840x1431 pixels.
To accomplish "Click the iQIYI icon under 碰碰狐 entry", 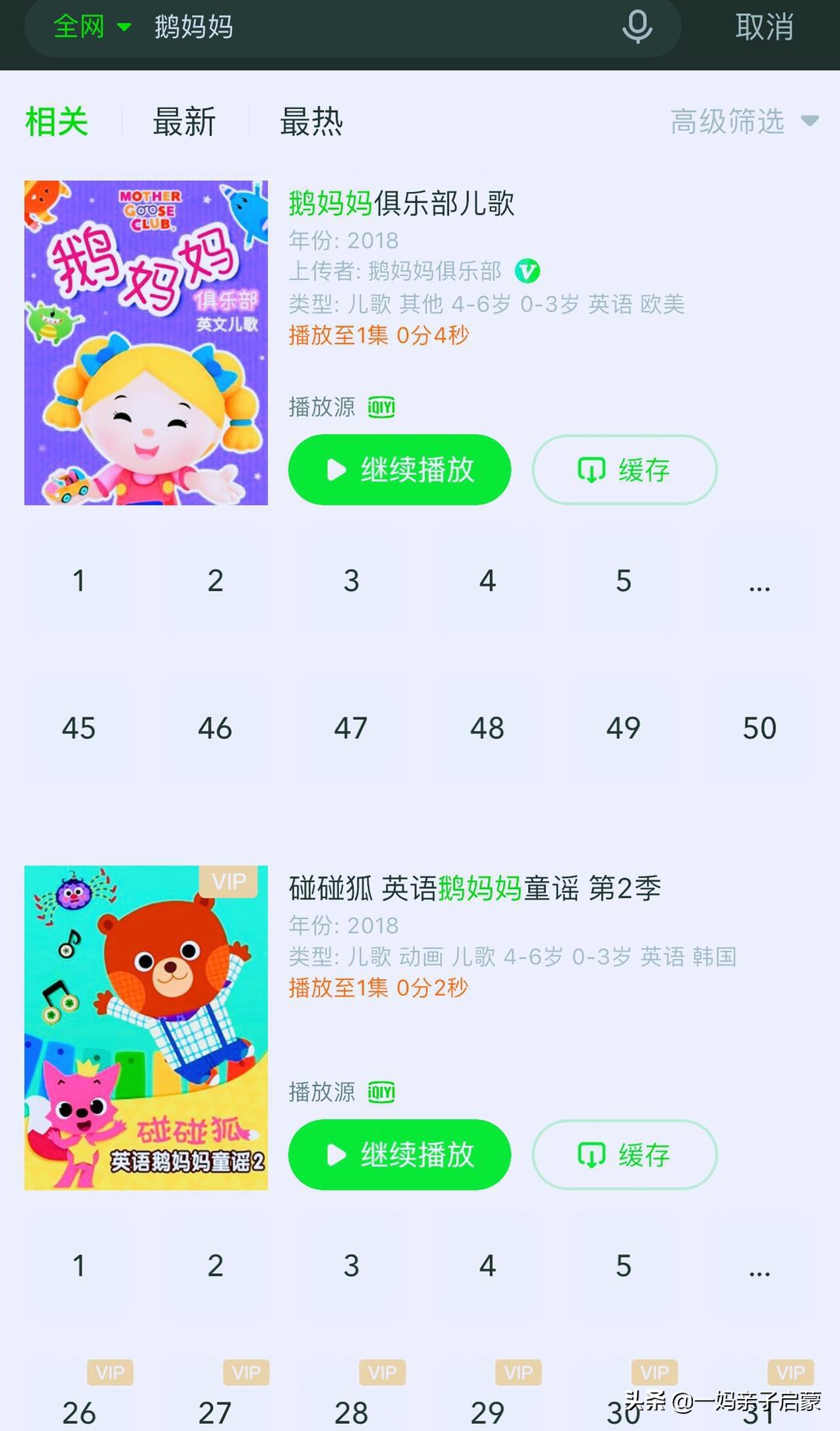I will (x=380, y=1092).
